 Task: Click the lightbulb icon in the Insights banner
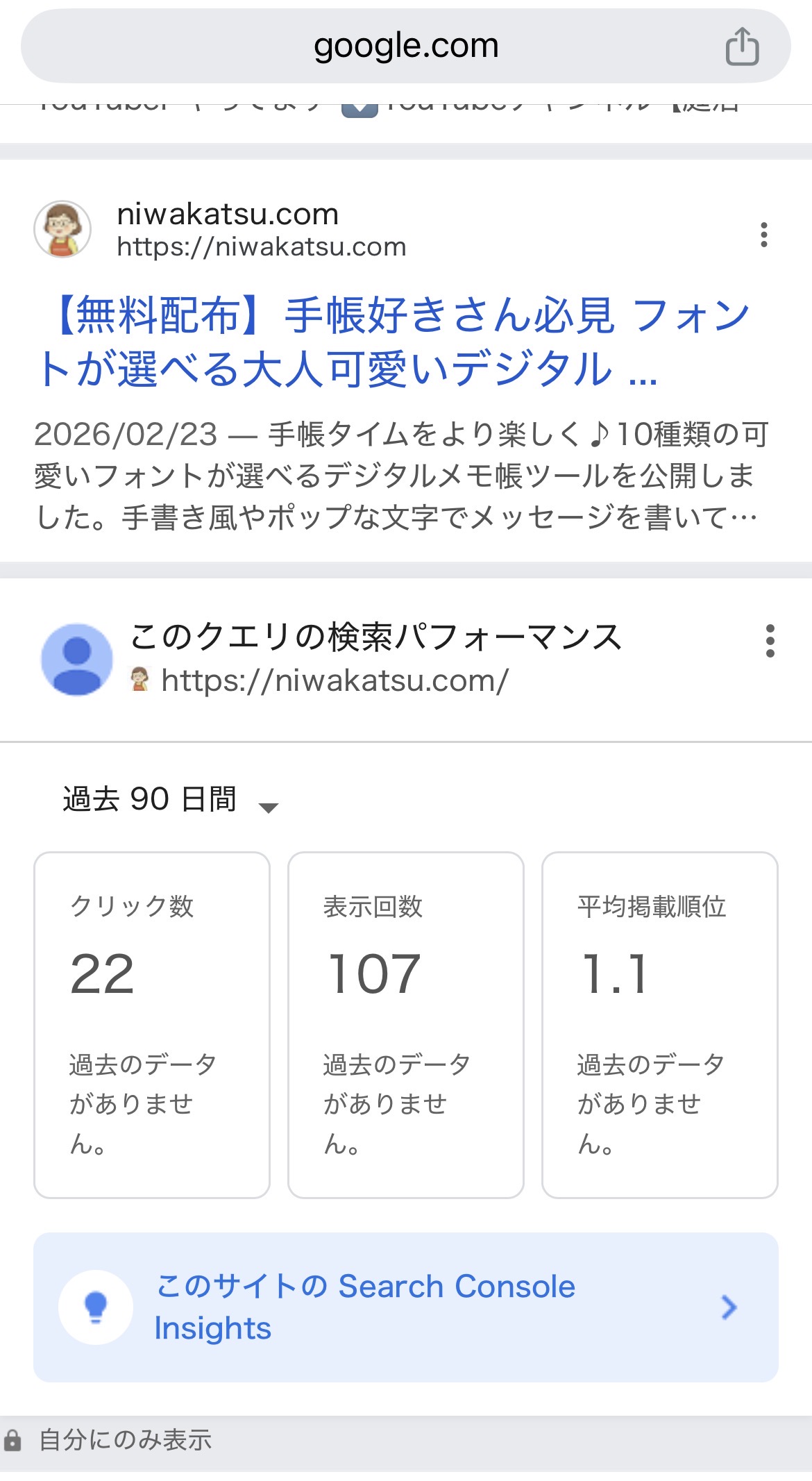[x=97, y=1307]
